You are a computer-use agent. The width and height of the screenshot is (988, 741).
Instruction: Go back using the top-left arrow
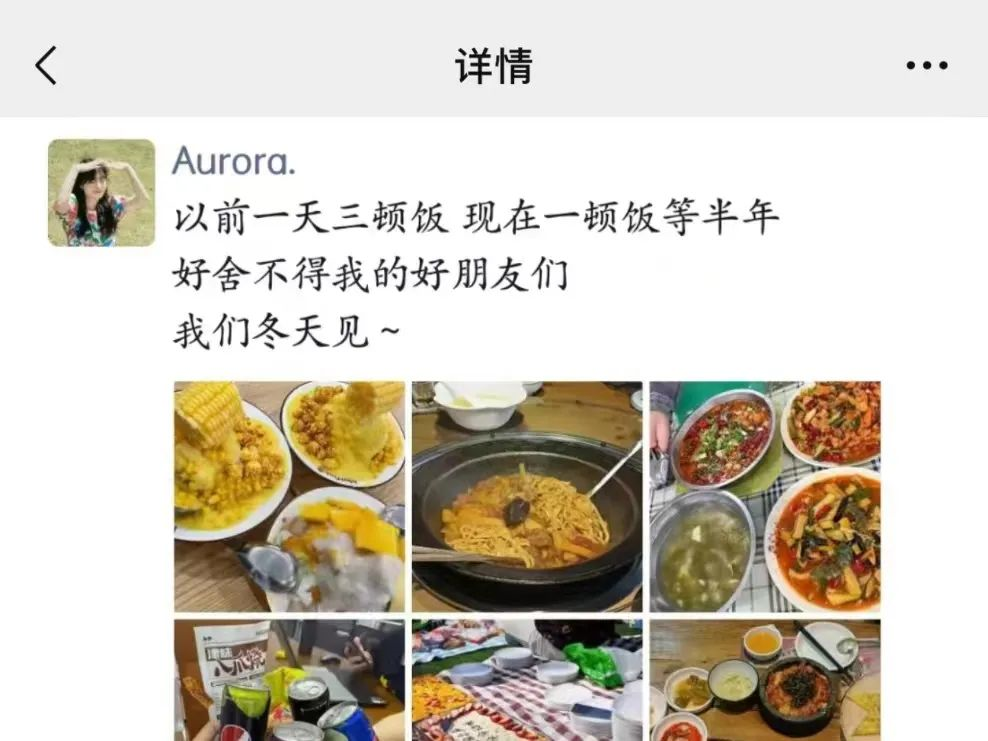[46, 66]
